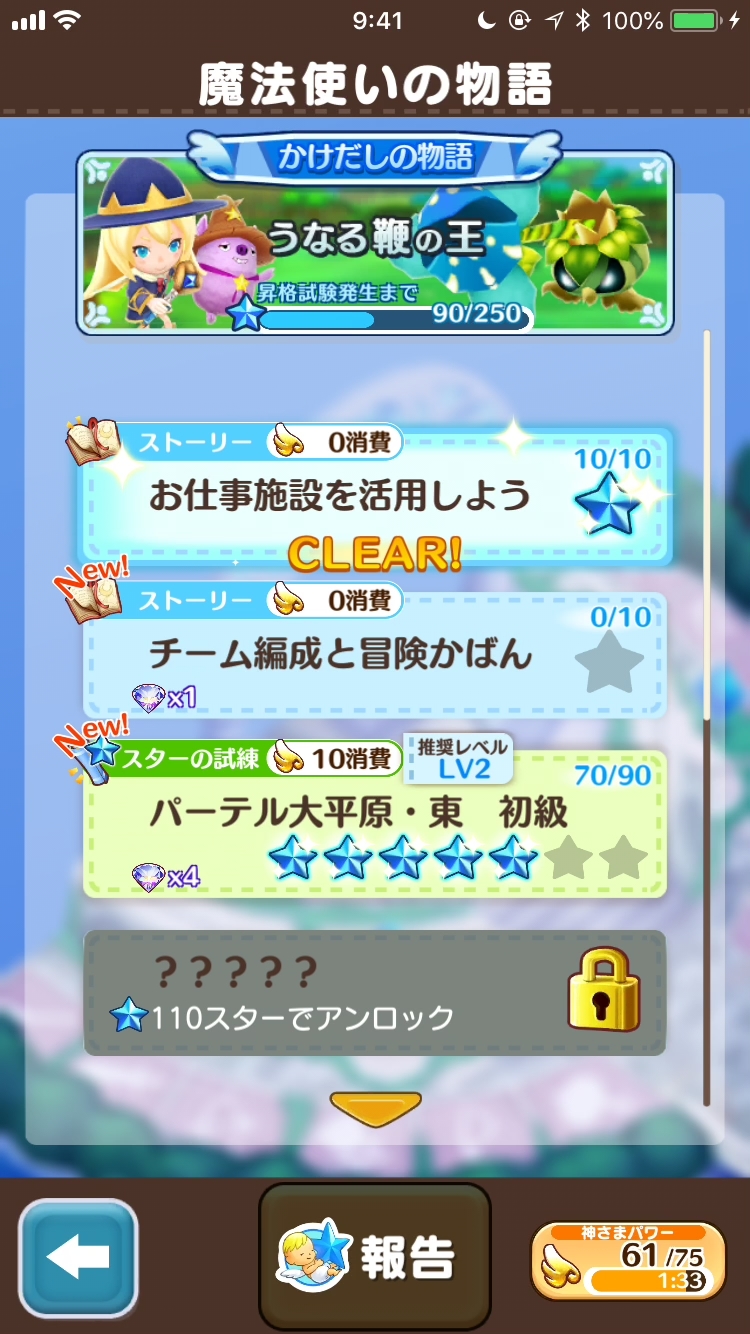Tap the 報告 report button

tap(374, 1257)
